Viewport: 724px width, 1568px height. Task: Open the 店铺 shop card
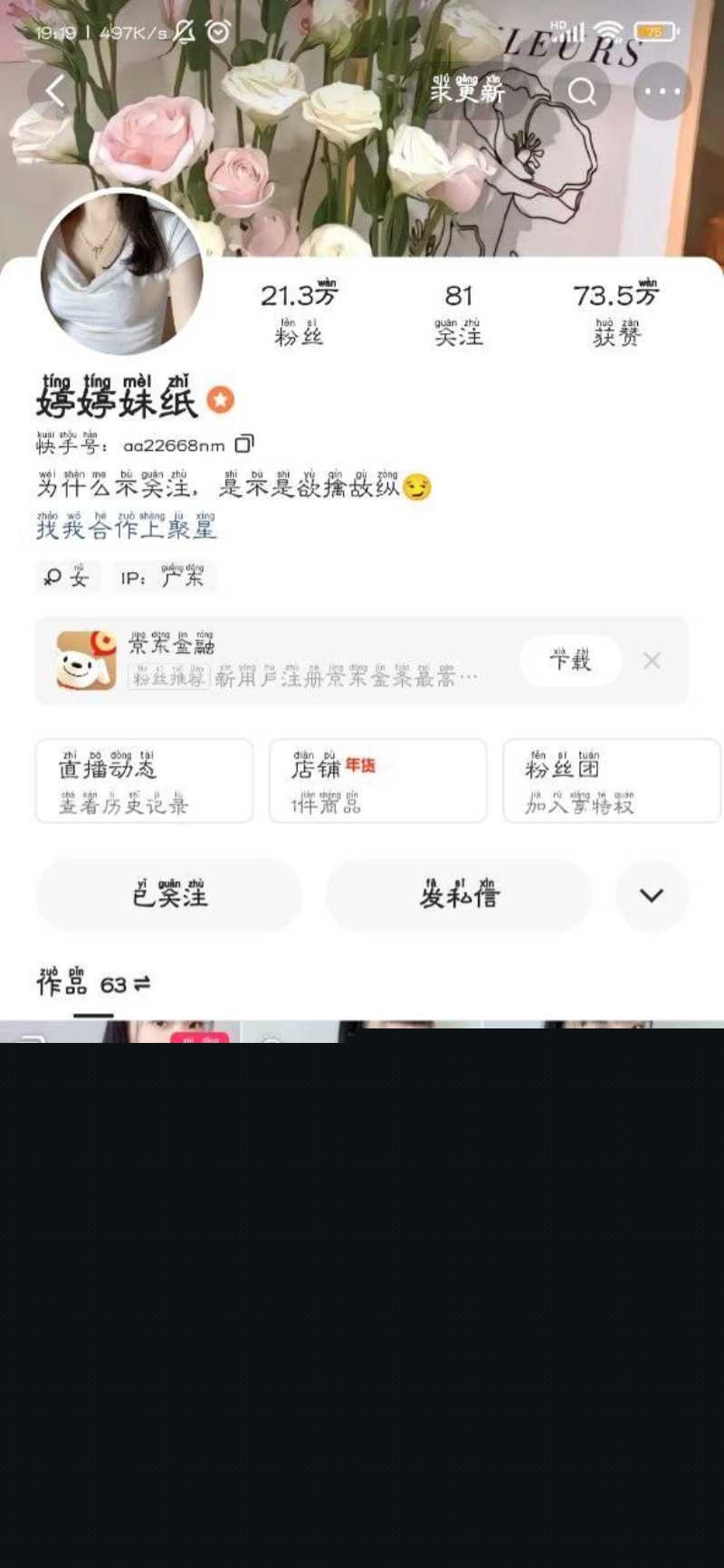[x=377, y=780]
